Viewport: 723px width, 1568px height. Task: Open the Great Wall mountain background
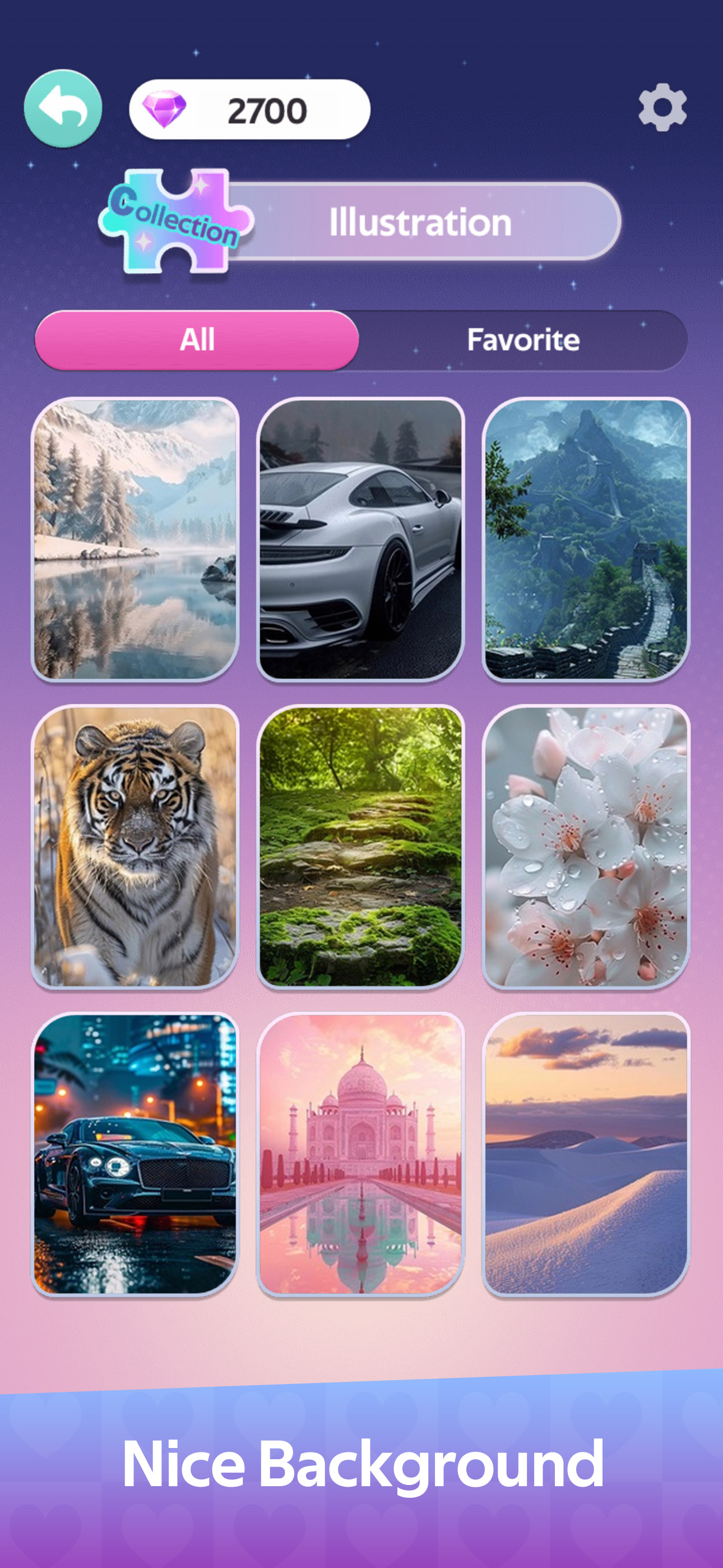586,539
